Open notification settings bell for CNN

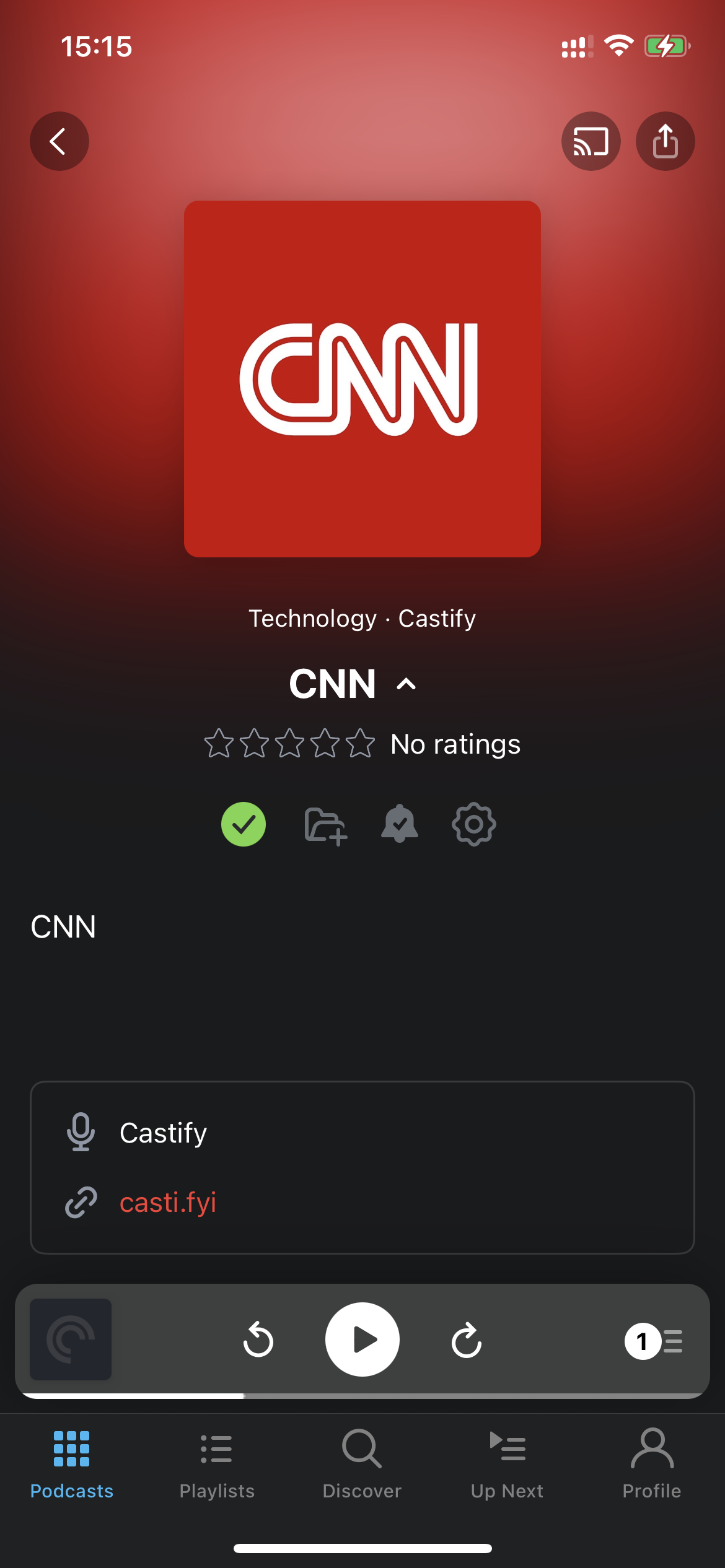click(x=399, y=824)
